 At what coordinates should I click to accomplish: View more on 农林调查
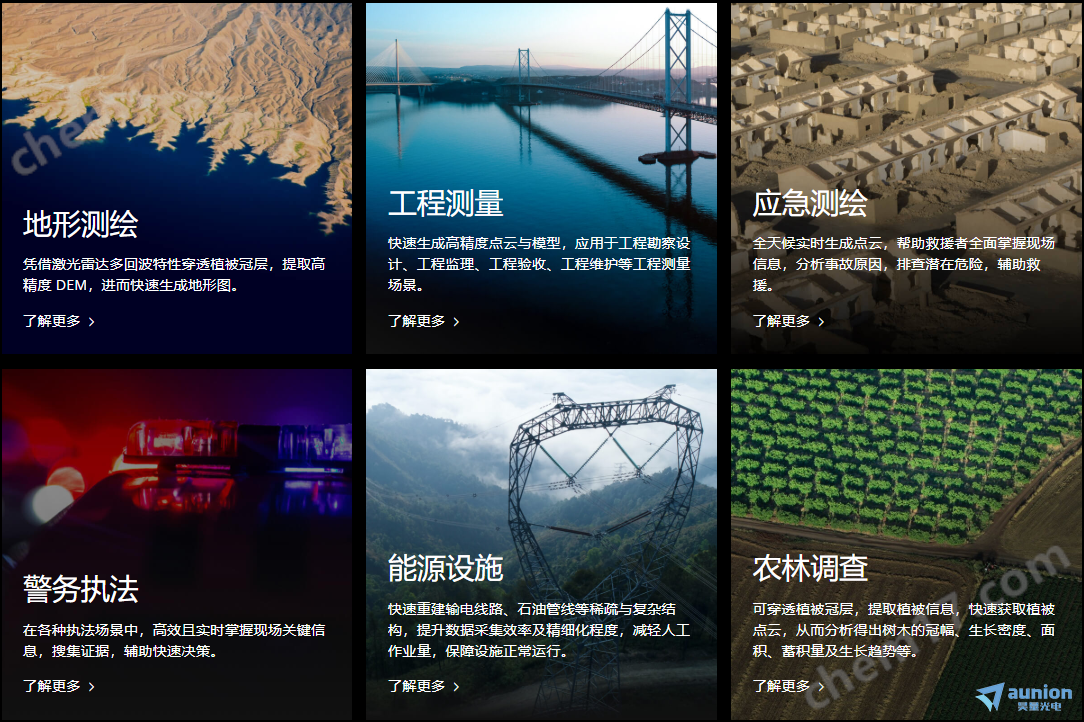(788, 686)
